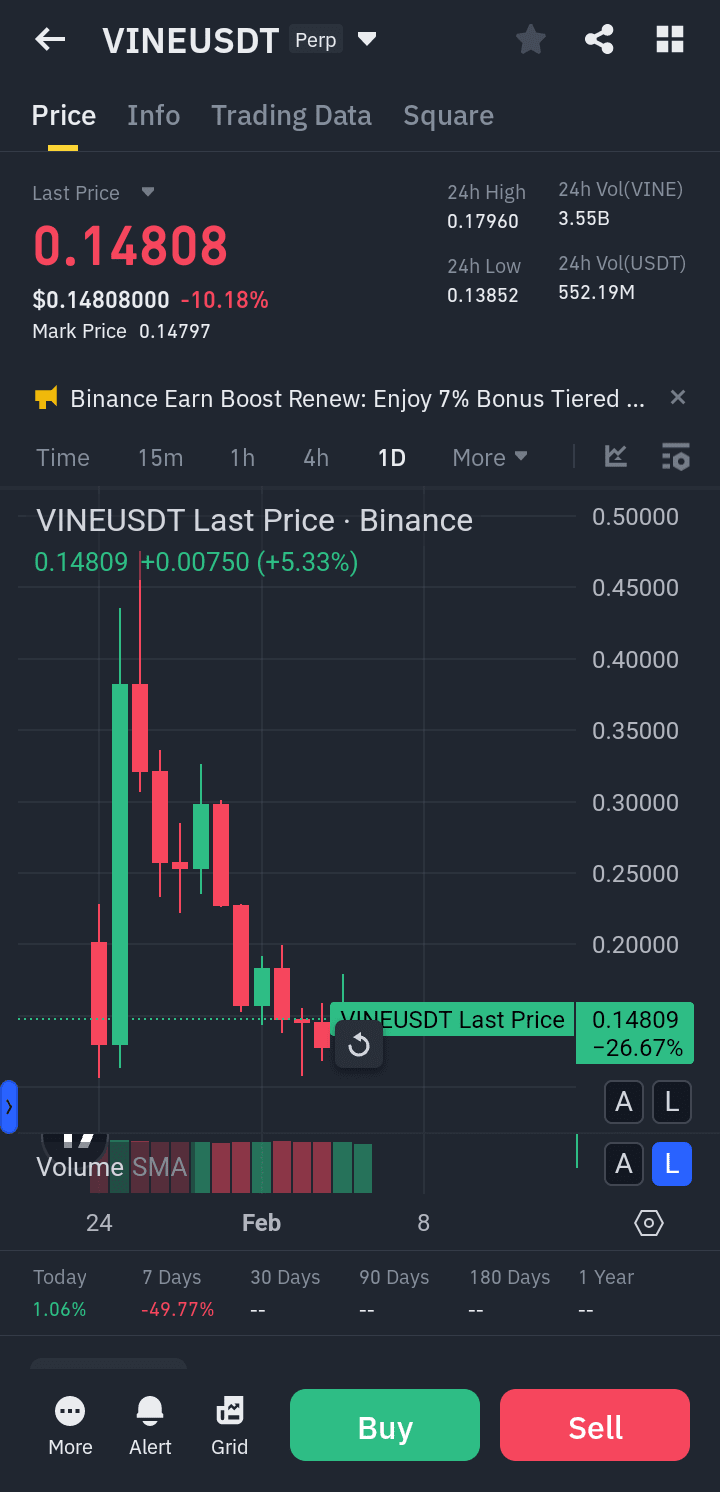Tap the red Sell button
The image size is (720, 1492).
(595, 1426)
